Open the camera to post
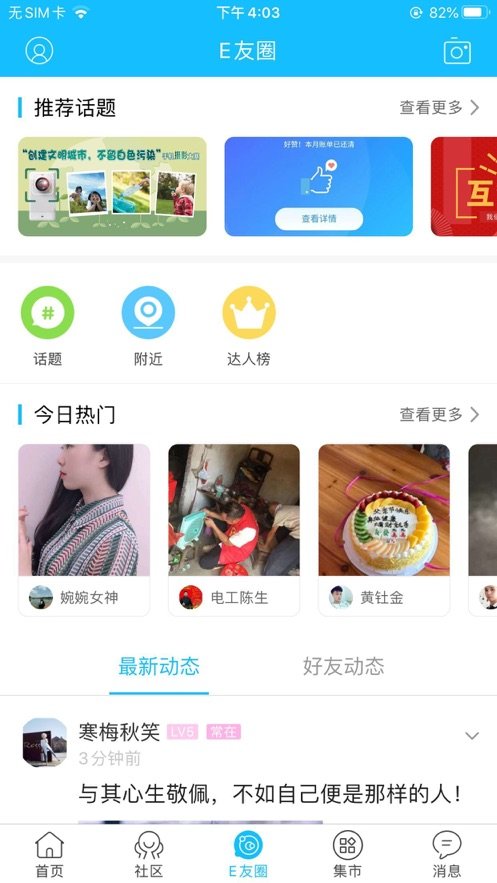Screen dimensions: 497x883 click(x=457, y=51)
